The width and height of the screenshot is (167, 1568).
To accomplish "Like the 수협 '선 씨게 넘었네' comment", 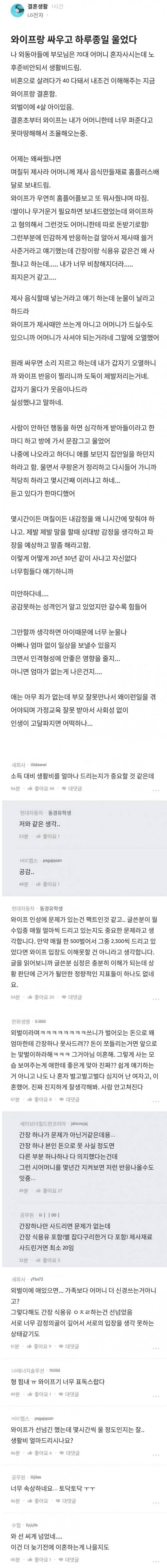I will [41, 1559].
